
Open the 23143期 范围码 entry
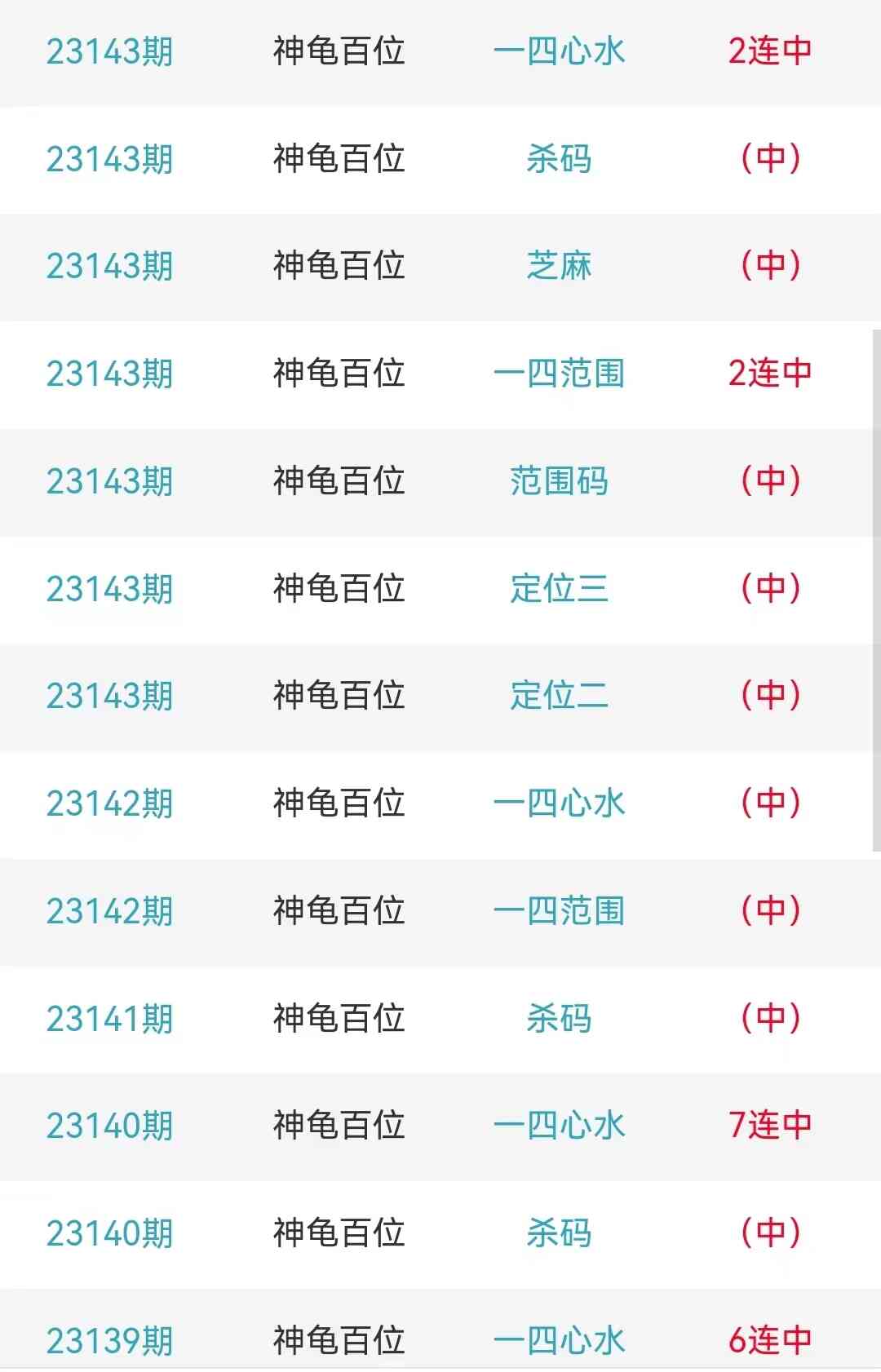(559, 481)
